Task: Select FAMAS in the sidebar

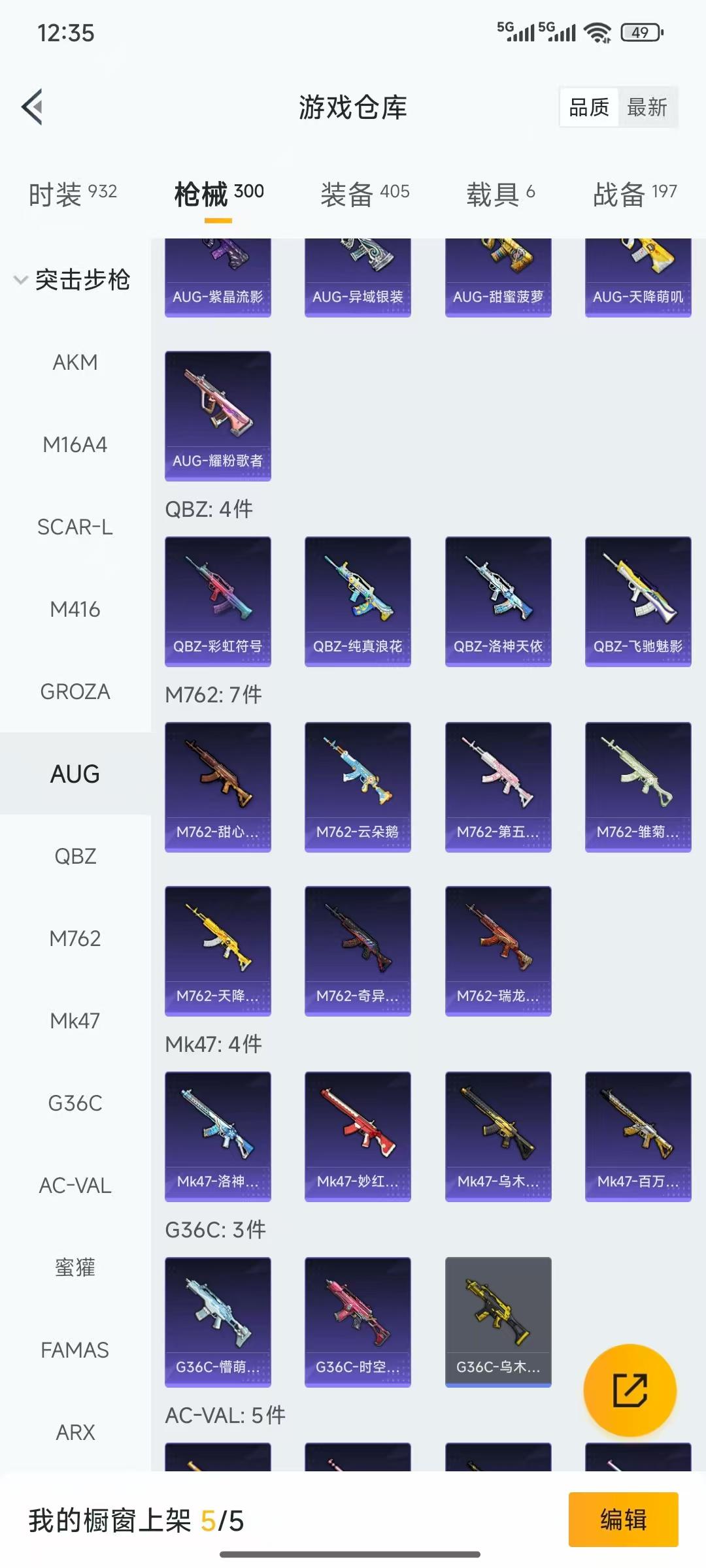Action: [75, 1350]
